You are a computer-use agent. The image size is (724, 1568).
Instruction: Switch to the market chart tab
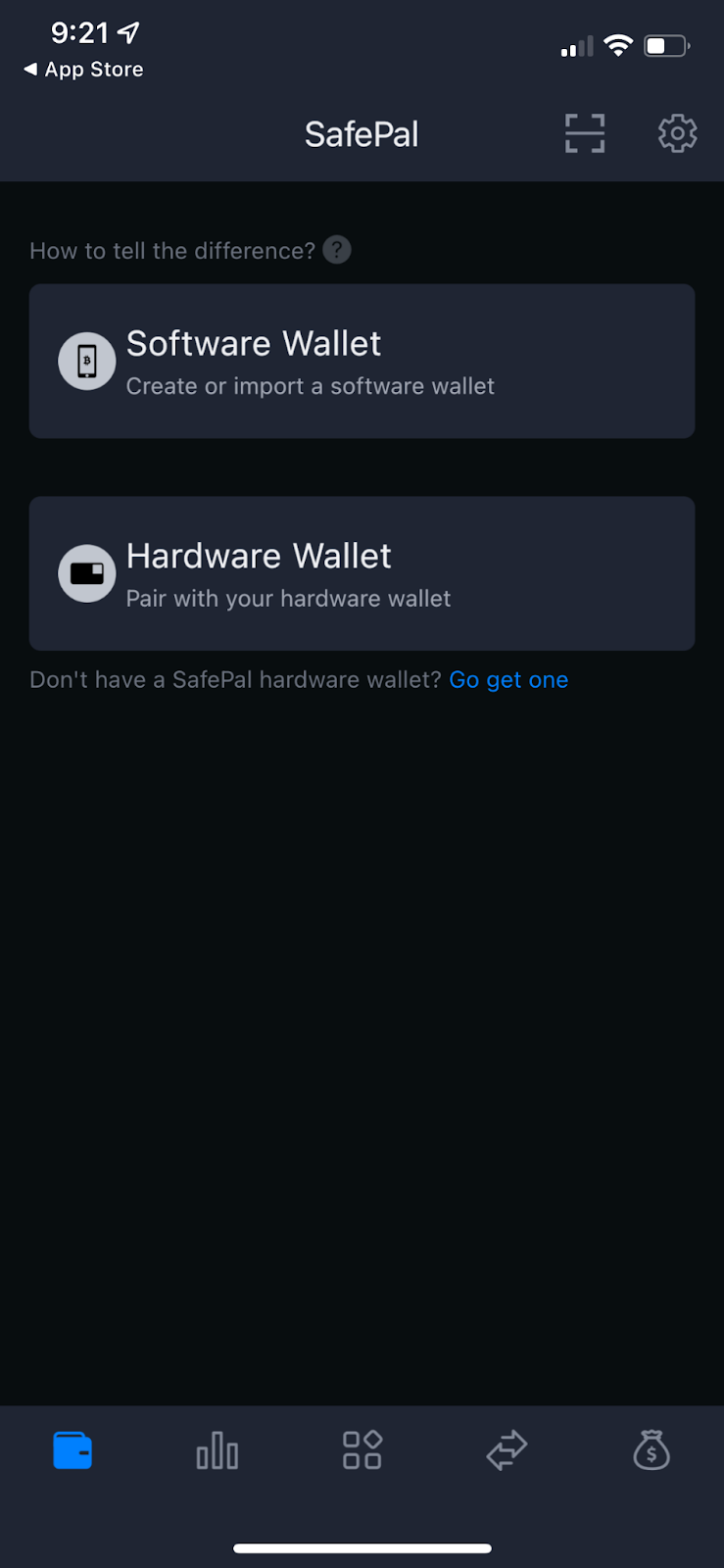pyautogui.click(x=217, y=1450)
